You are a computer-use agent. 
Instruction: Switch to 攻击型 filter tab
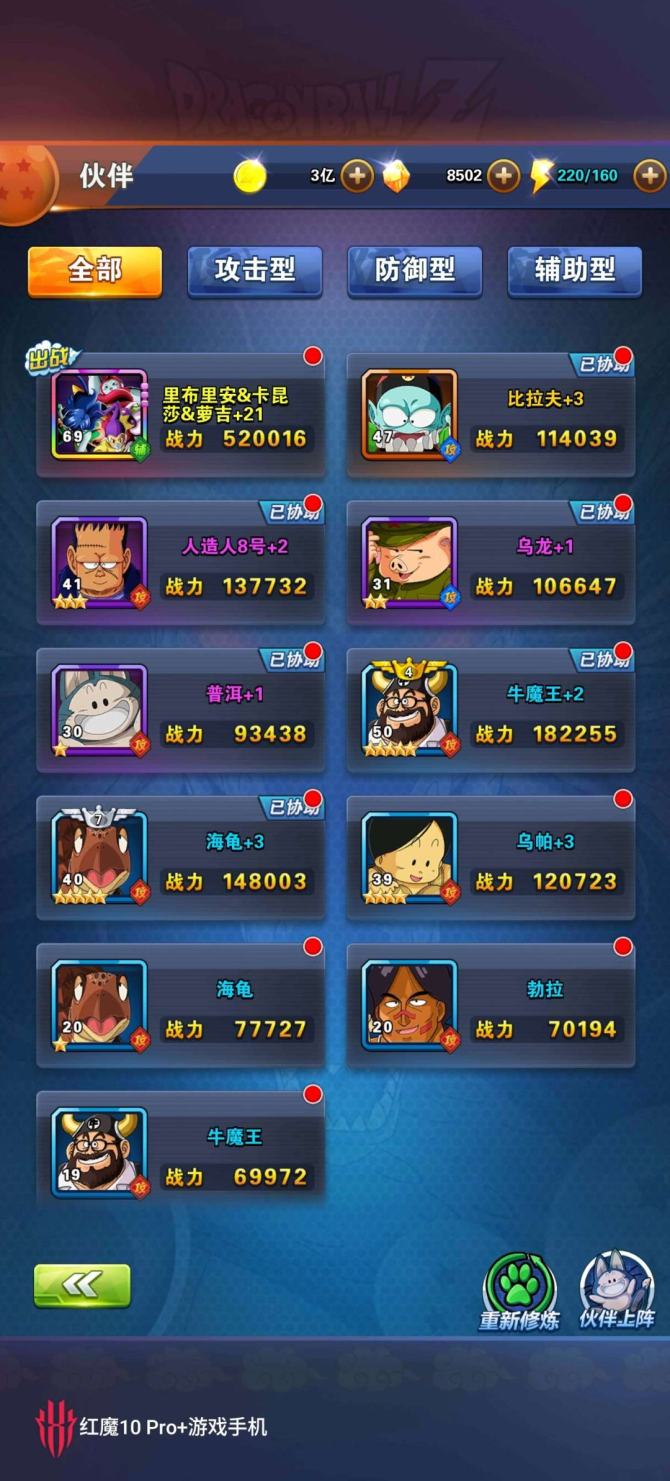255,270
